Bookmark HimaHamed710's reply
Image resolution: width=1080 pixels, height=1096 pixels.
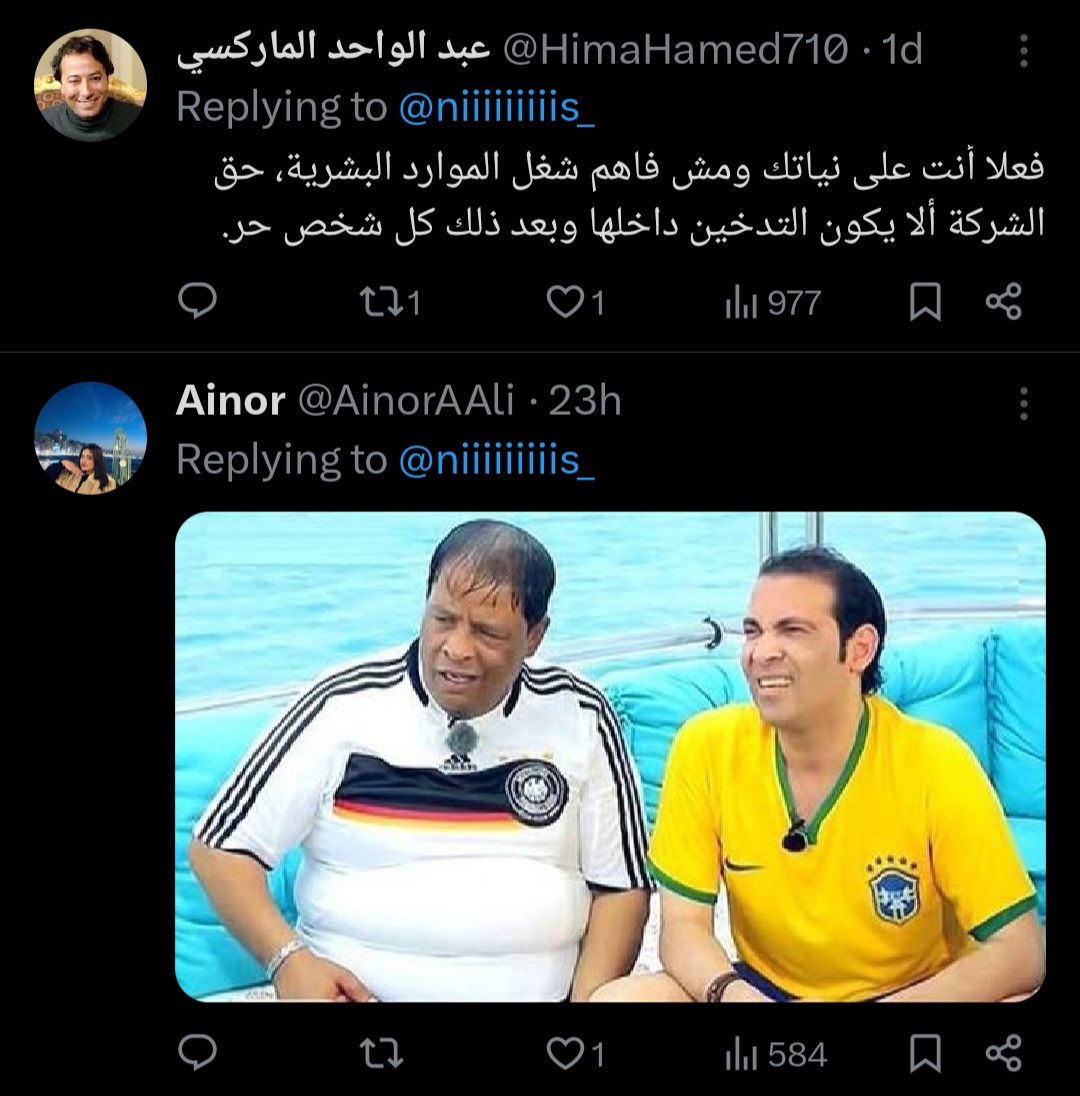[925, 302]
